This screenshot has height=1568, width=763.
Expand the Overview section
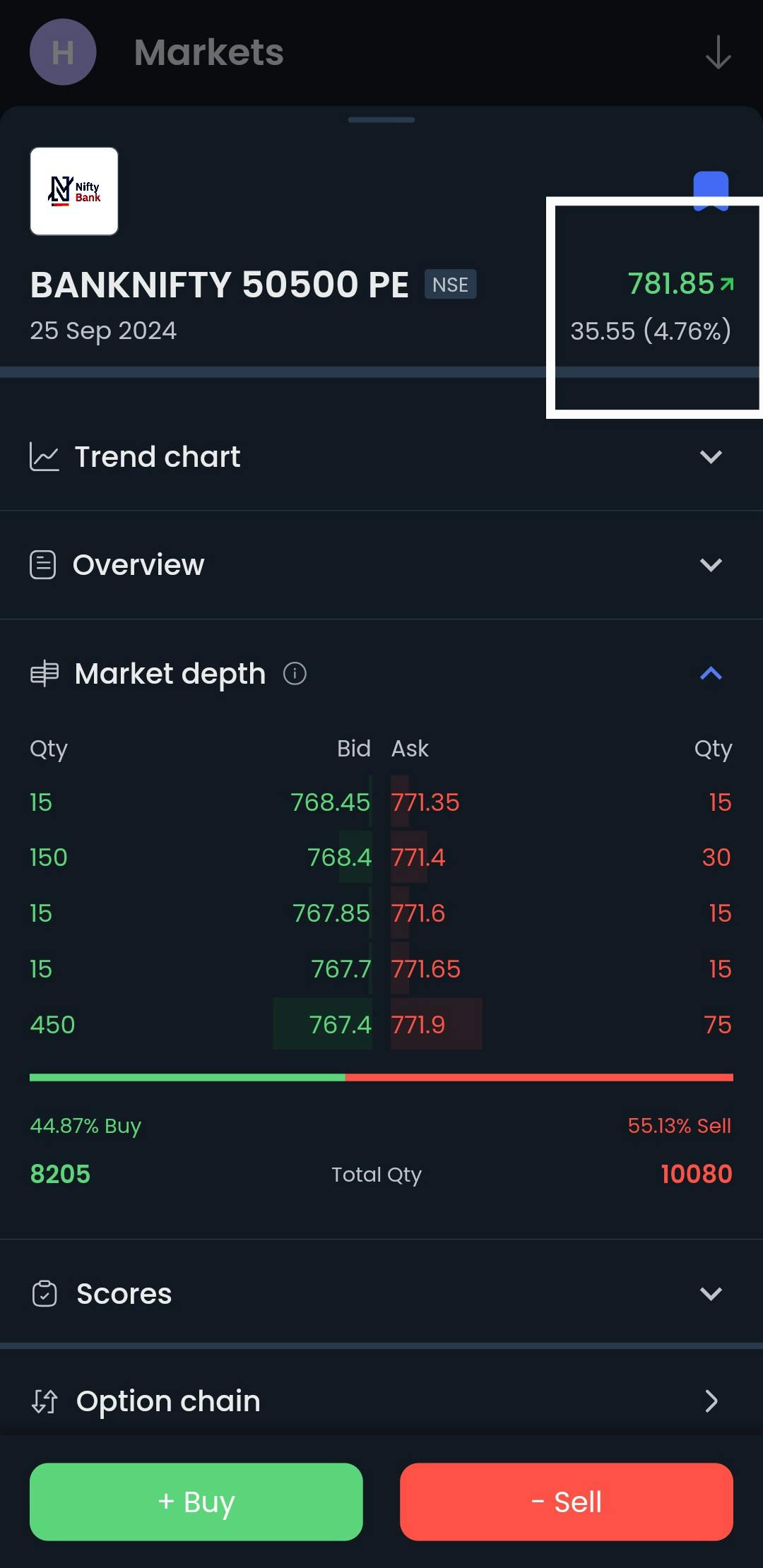tap(381, 565)
